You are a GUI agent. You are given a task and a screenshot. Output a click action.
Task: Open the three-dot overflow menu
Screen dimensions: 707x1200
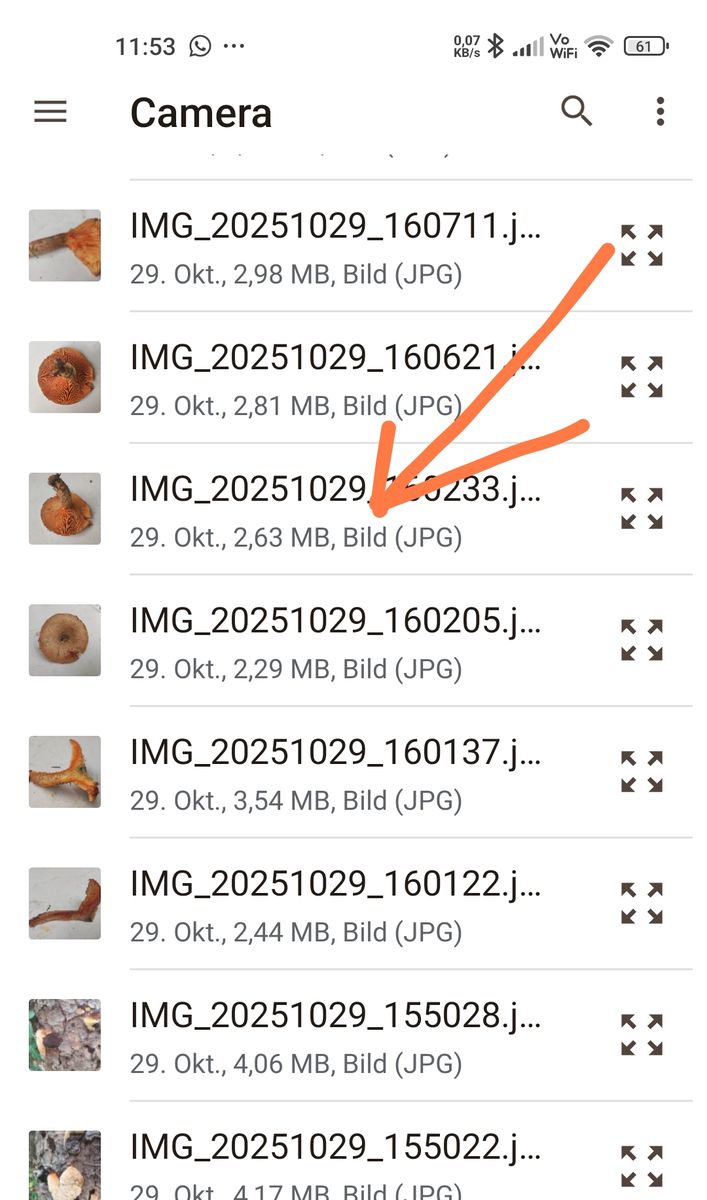click(660, 111)
